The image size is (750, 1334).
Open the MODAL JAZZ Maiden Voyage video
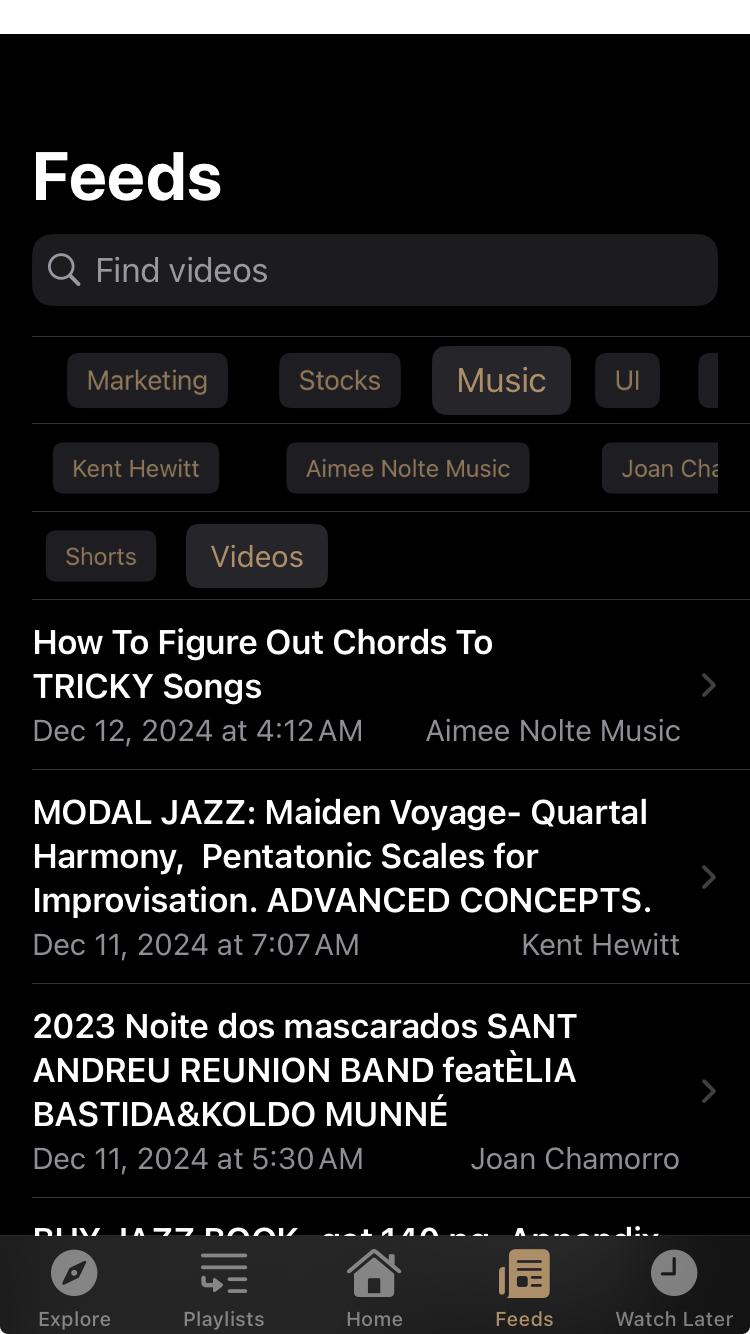click(x=340, y=856)
